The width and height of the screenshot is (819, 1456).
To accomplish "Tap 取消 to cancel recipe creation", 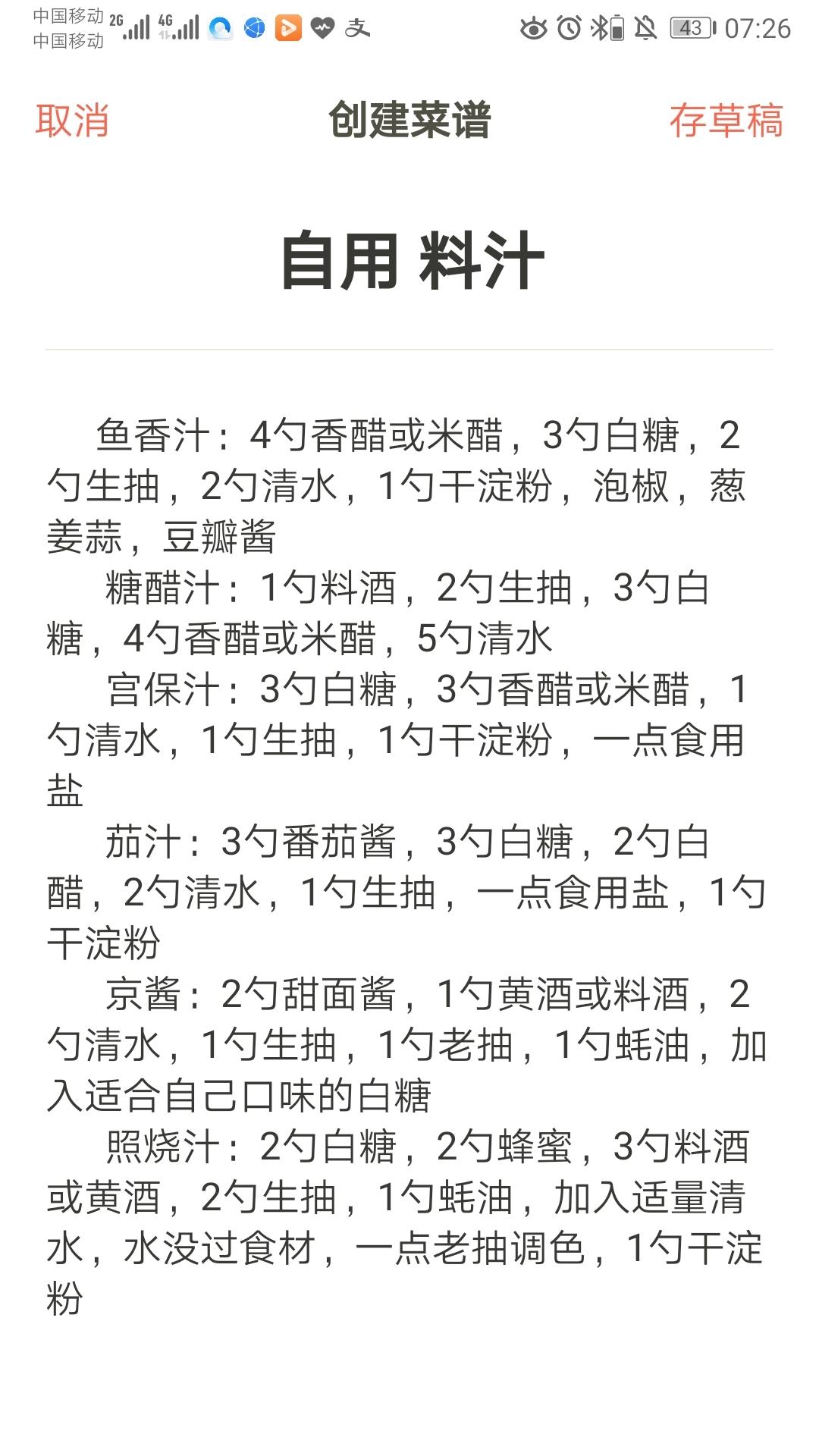I will 72,121.
